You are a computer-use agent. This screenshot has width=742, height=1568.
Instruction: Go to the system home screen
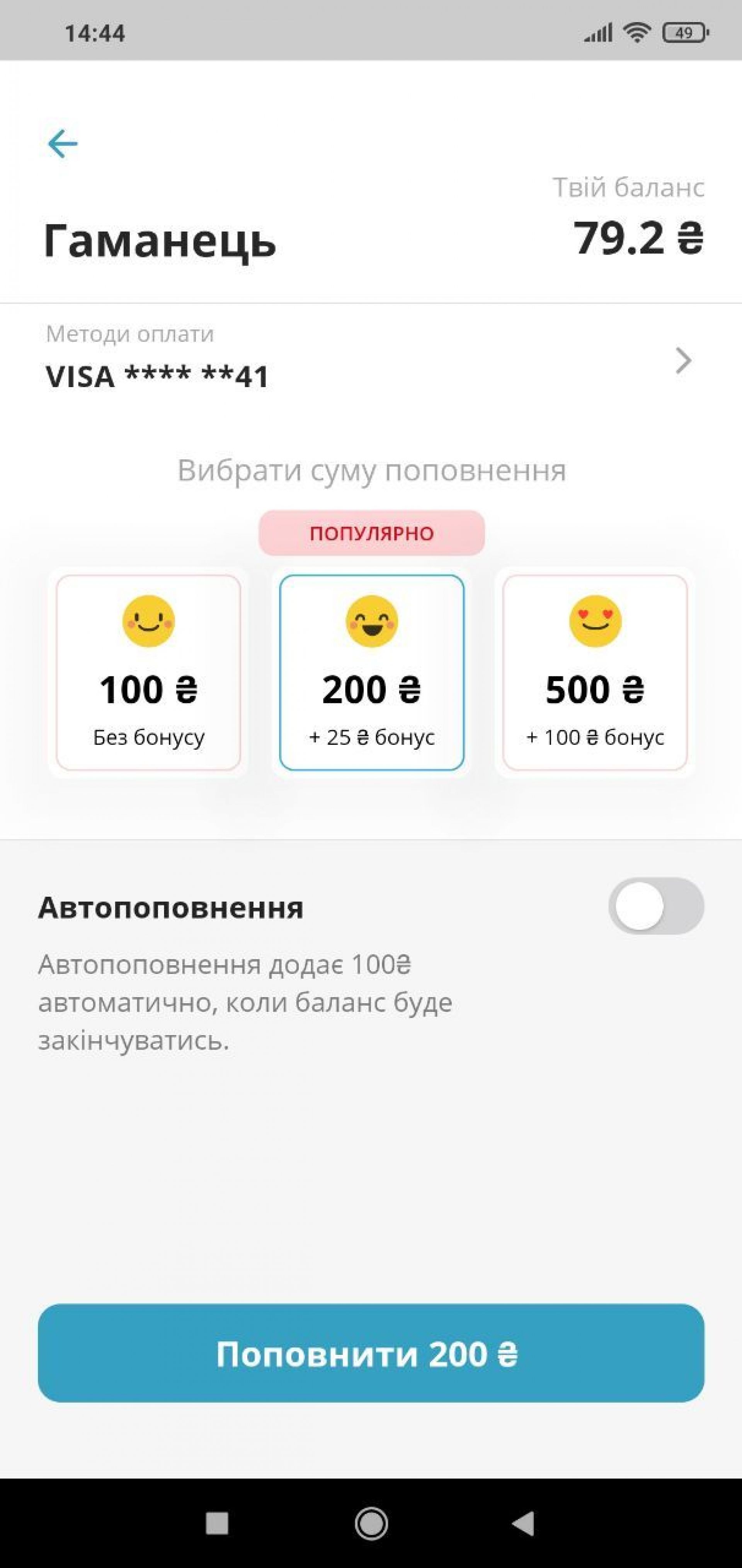[371, 1524]
